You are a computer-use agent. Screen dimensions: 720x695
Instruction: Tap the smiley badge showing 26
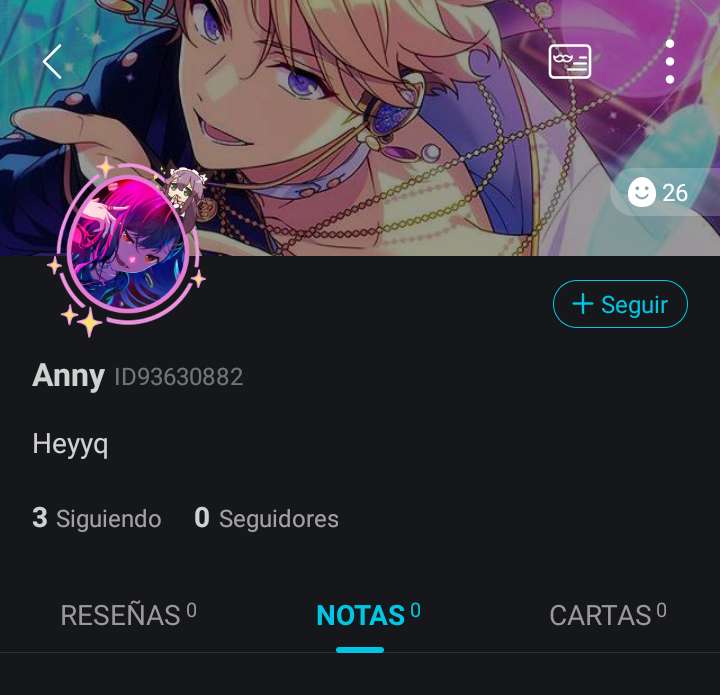[659, 192]
